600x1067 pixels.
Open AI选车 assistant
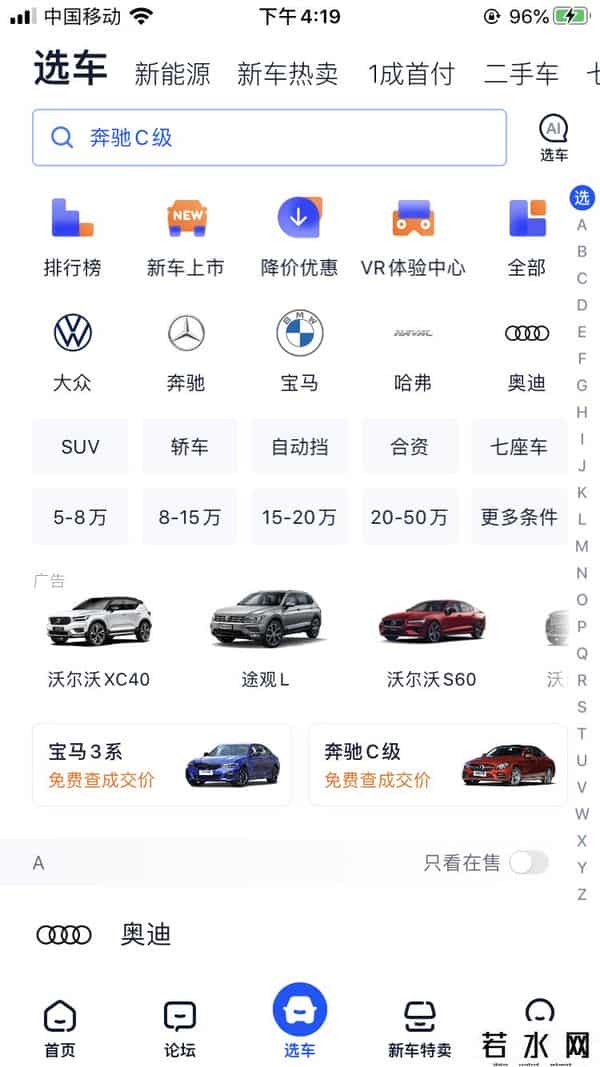(553, 138)
